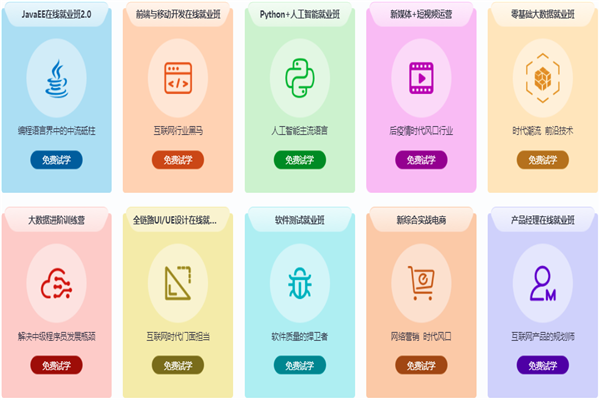The image size is (600, 400).
Task: Start free trial of 大数据进阶训练营
Action: (57, 365)
